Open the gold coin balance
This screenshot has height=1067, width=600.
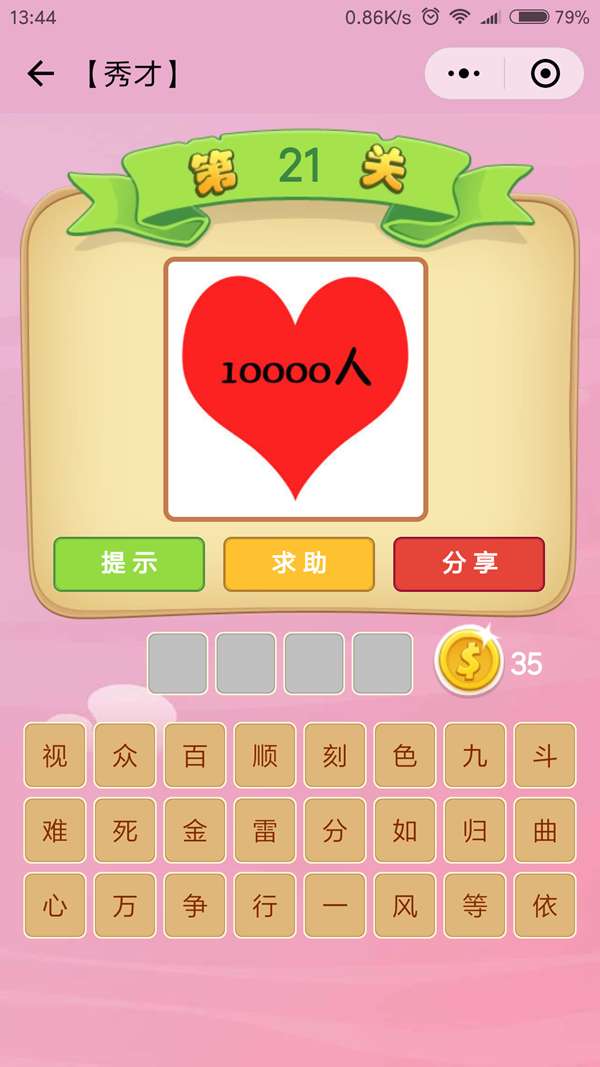[468, 662]
